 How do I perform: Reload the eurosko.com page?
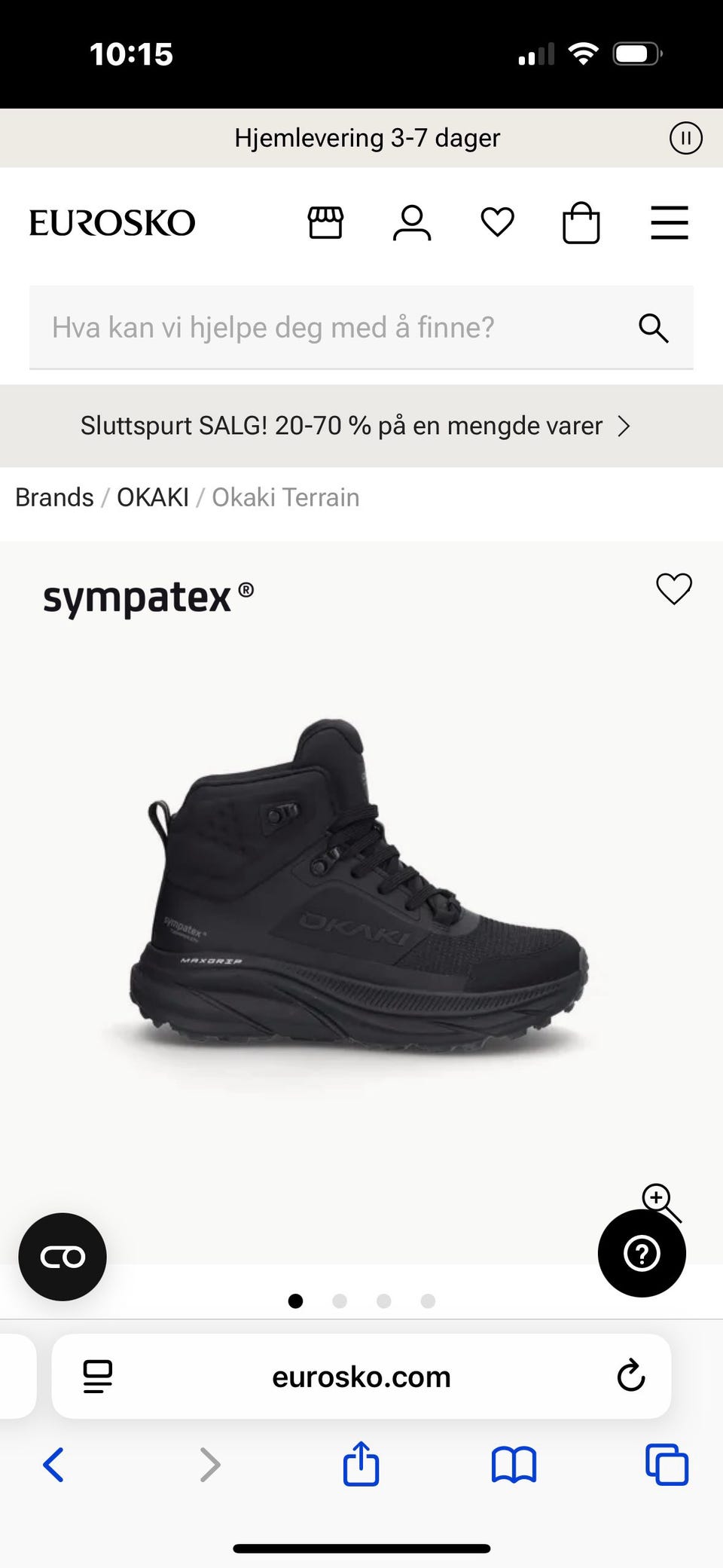point(630,1376)
